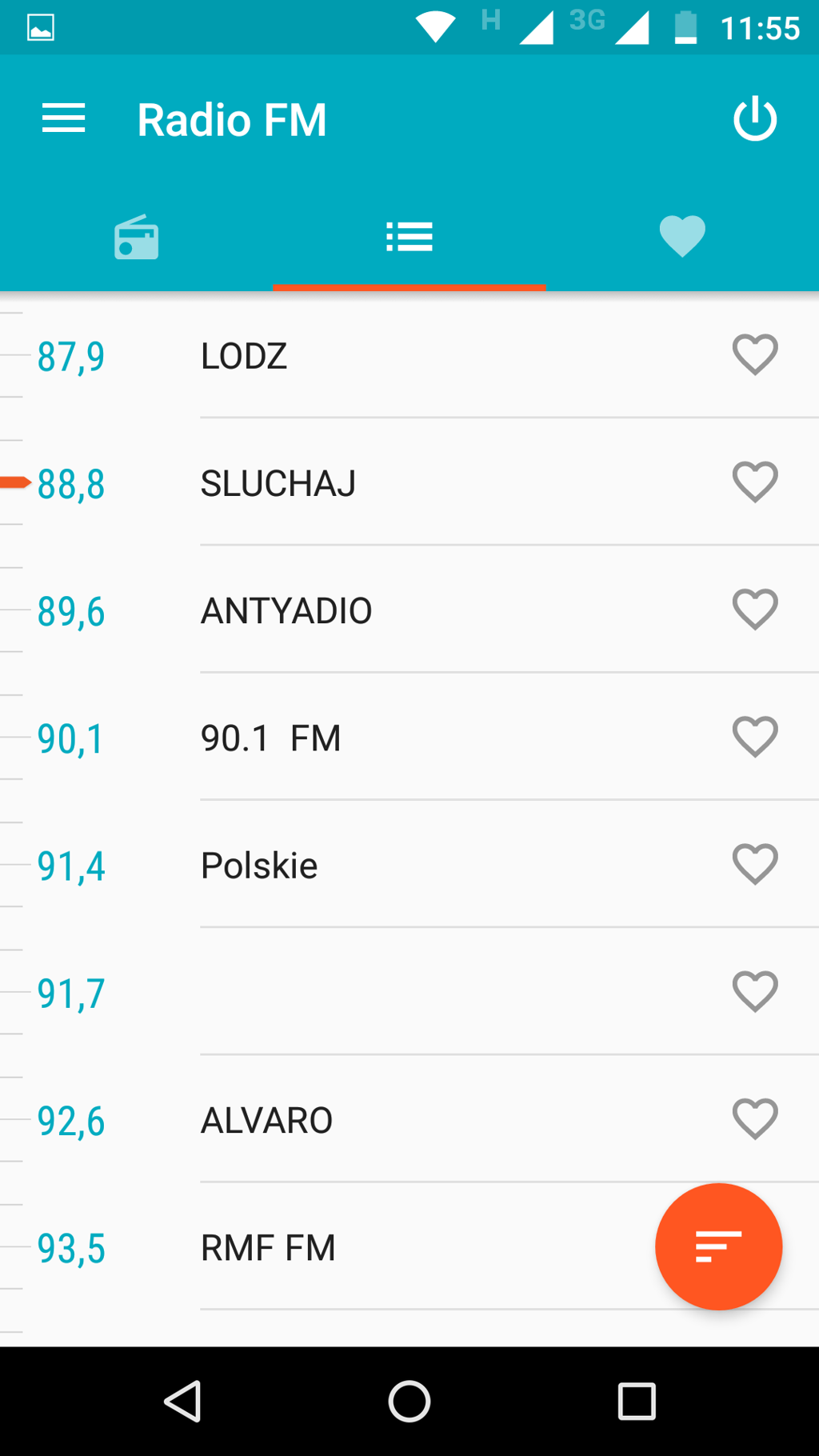The image size is (819, 1456).
Task: Select the SLUCHAJ station 88,8
Action: [278, 483]
